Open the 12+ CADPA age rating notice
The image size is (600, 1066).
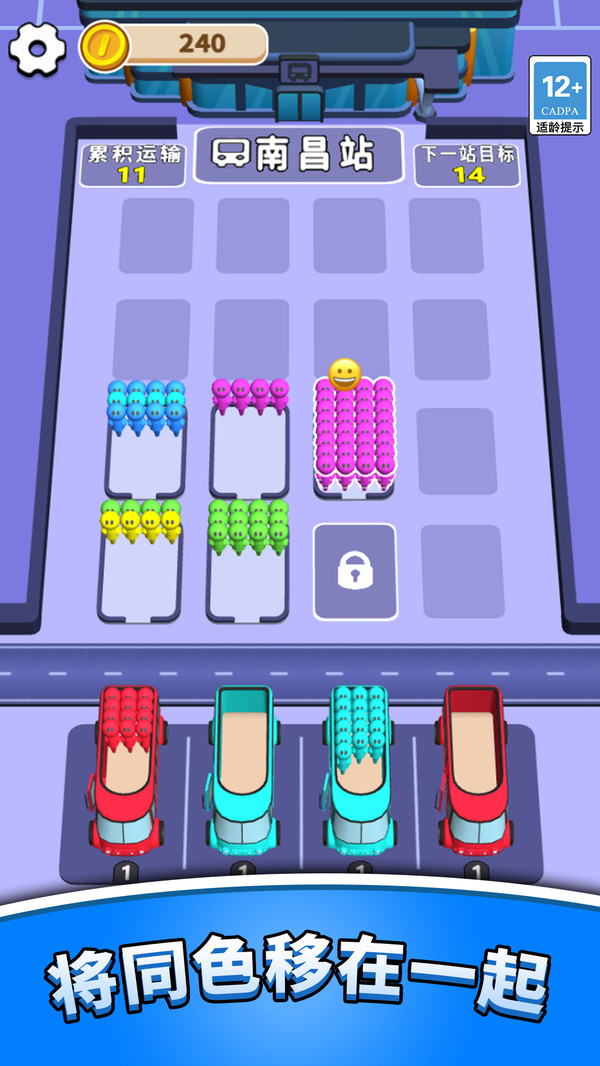(559, 95)
